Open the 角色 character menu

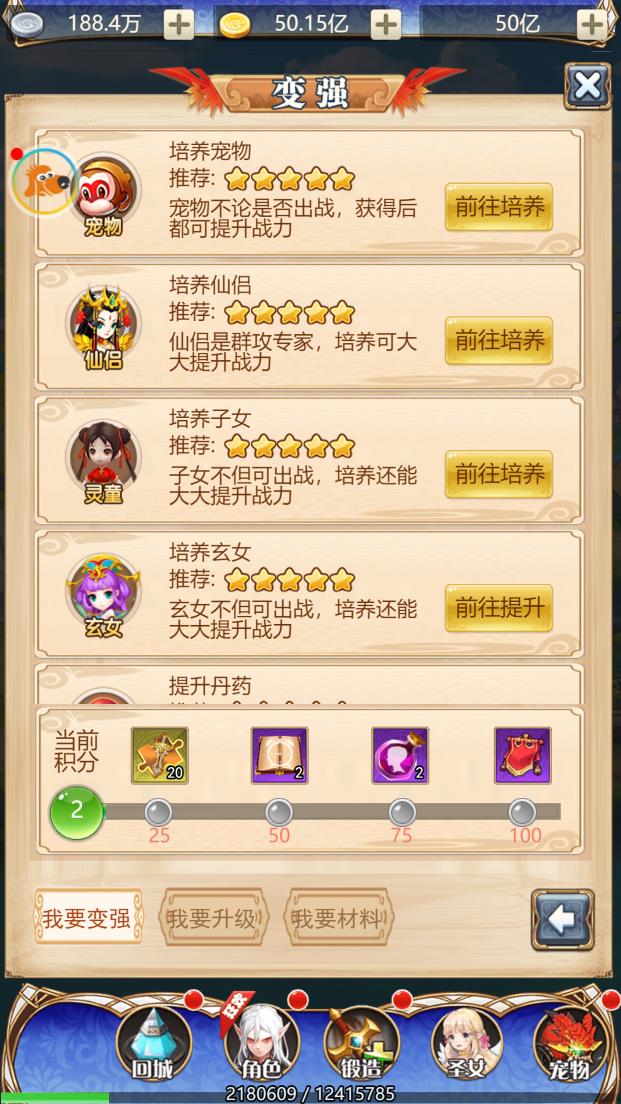[x=258, y=1045]
